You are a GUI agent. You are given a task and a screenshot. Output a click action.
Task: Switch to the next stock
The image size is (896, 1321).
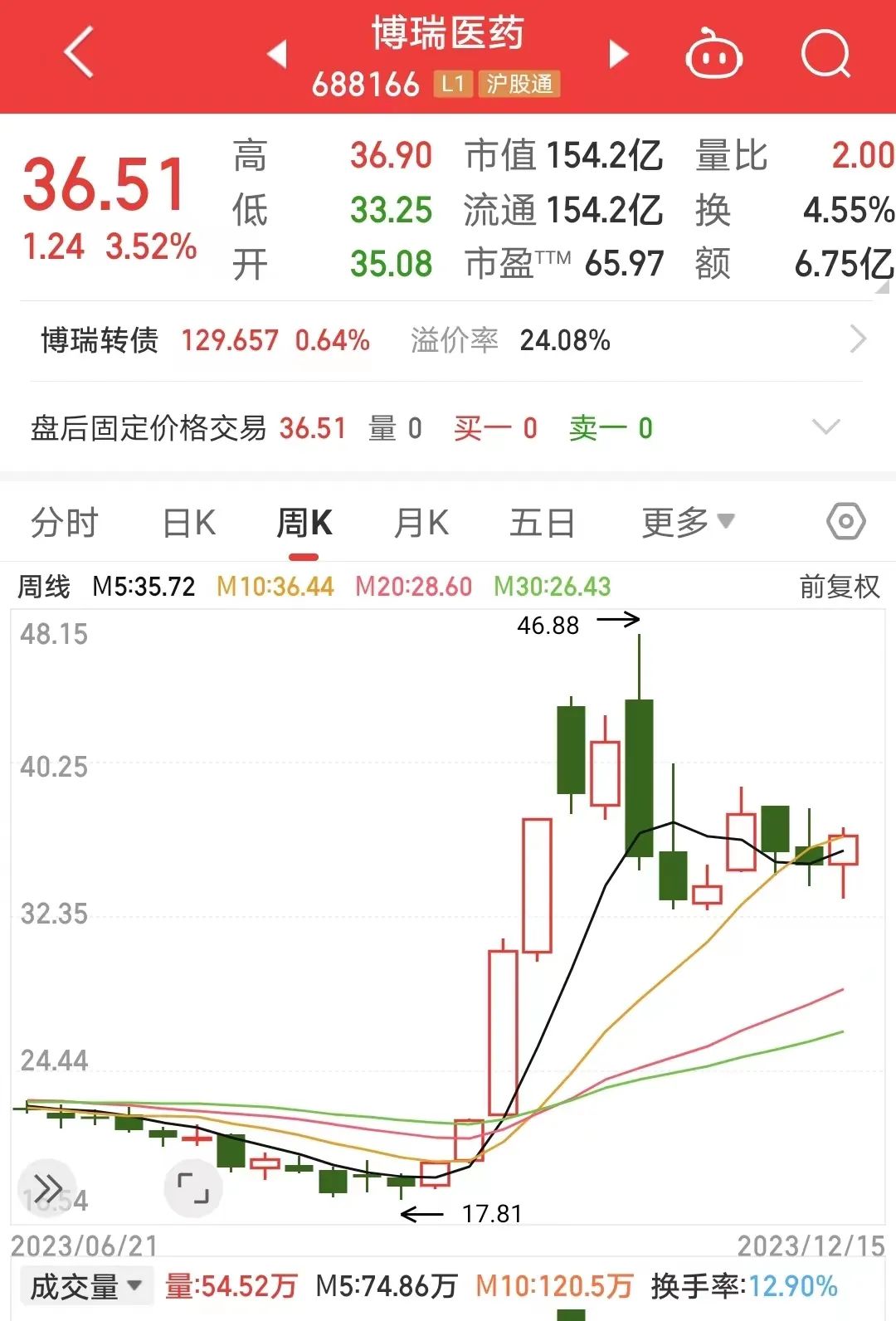click(618, 54)
